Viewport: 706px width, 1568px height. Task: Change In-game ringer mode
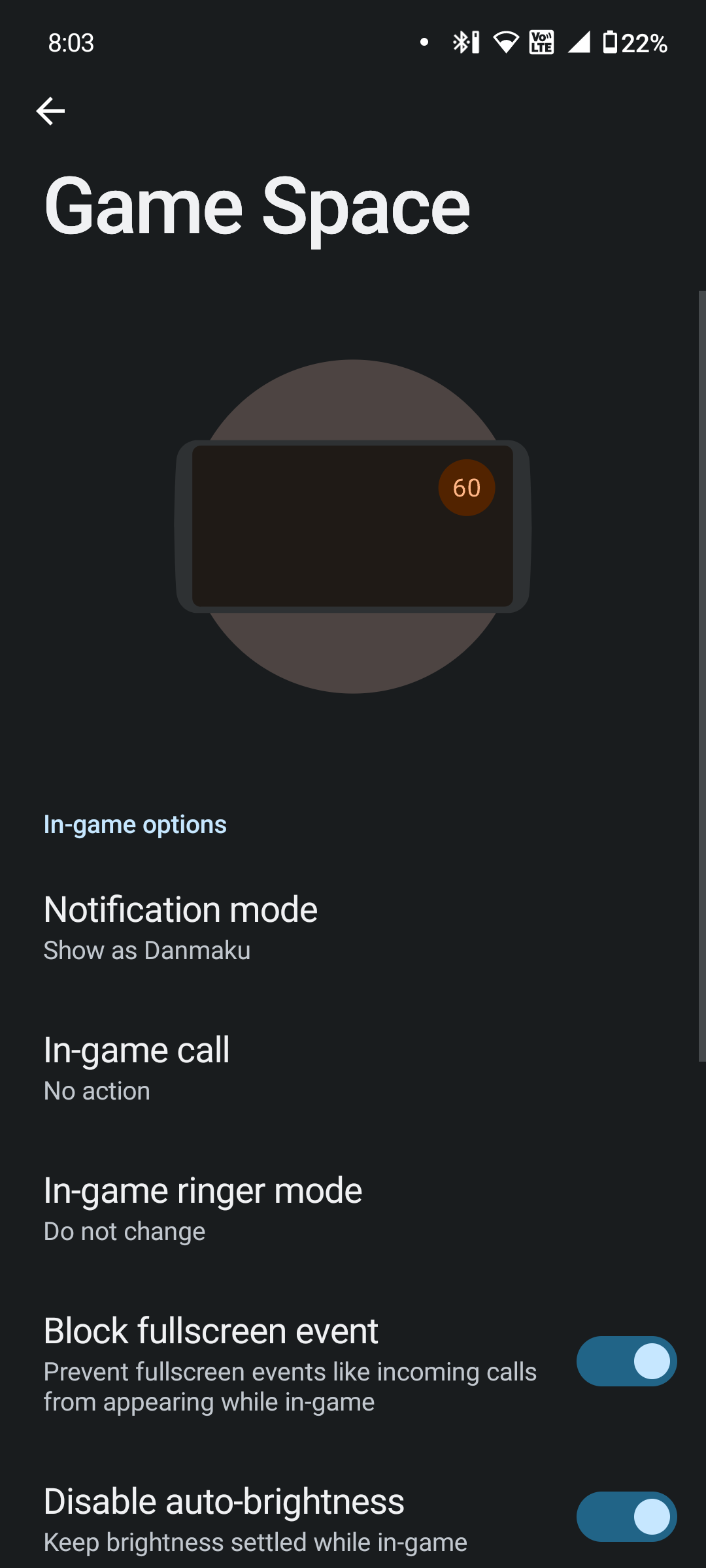(x=203, y=1207)
